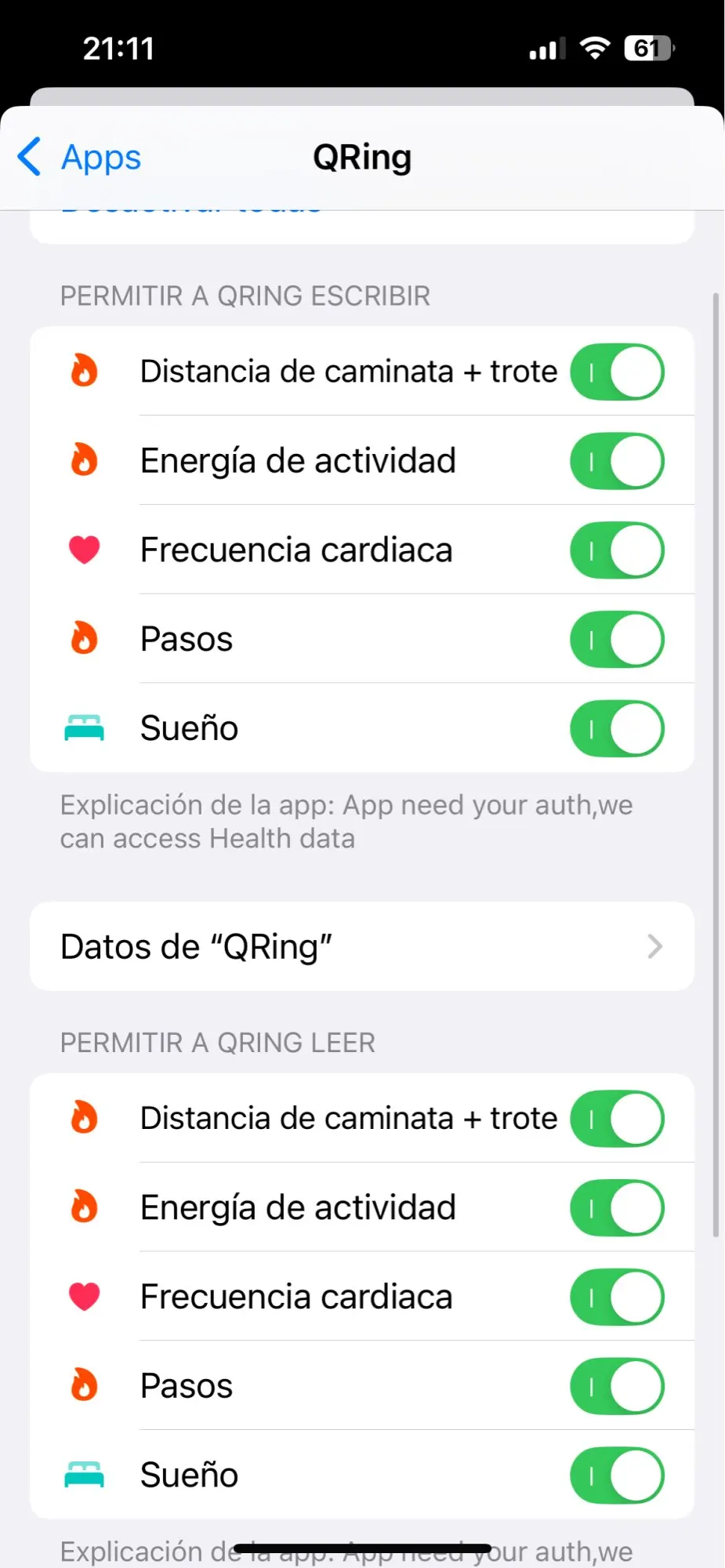Switch off Pasos under Permitir leer
Screen dimensions: 725x1568
tap(617, 1387)
